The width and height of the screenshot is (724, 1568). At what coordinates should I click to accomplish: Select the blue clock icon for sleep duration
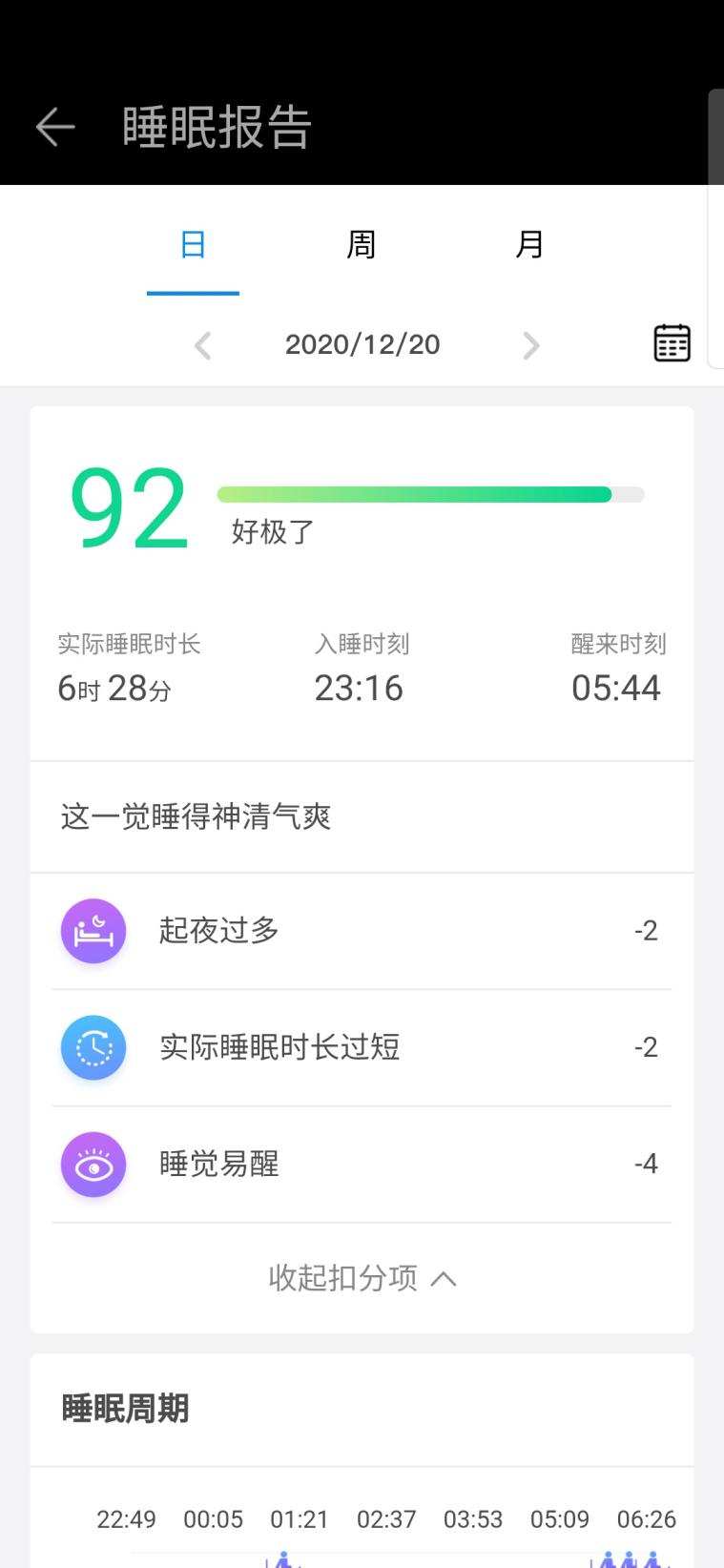click(x=93, y=1046)
